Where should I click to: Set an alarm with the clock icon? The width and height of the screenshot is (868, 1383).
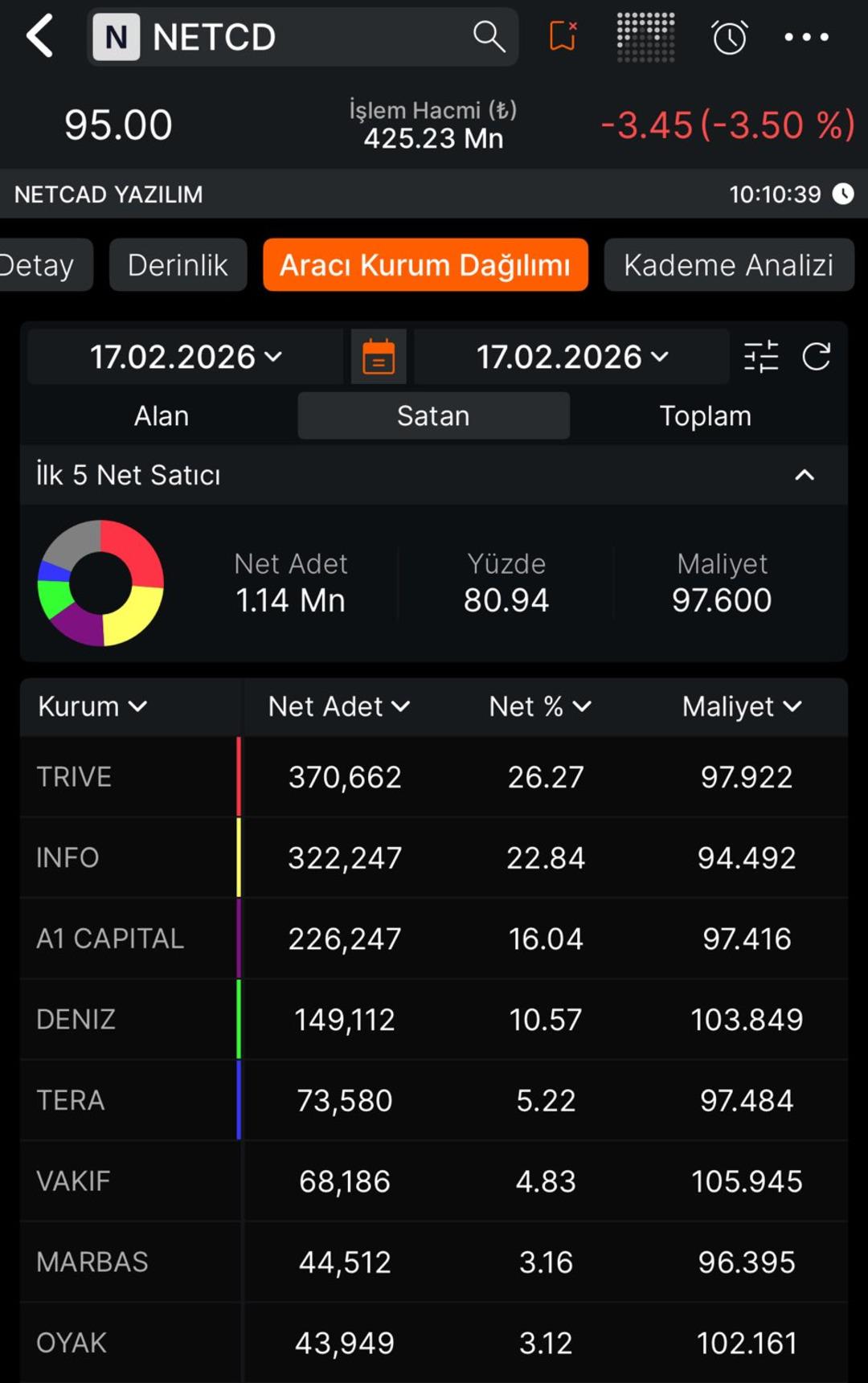point(728,37)
